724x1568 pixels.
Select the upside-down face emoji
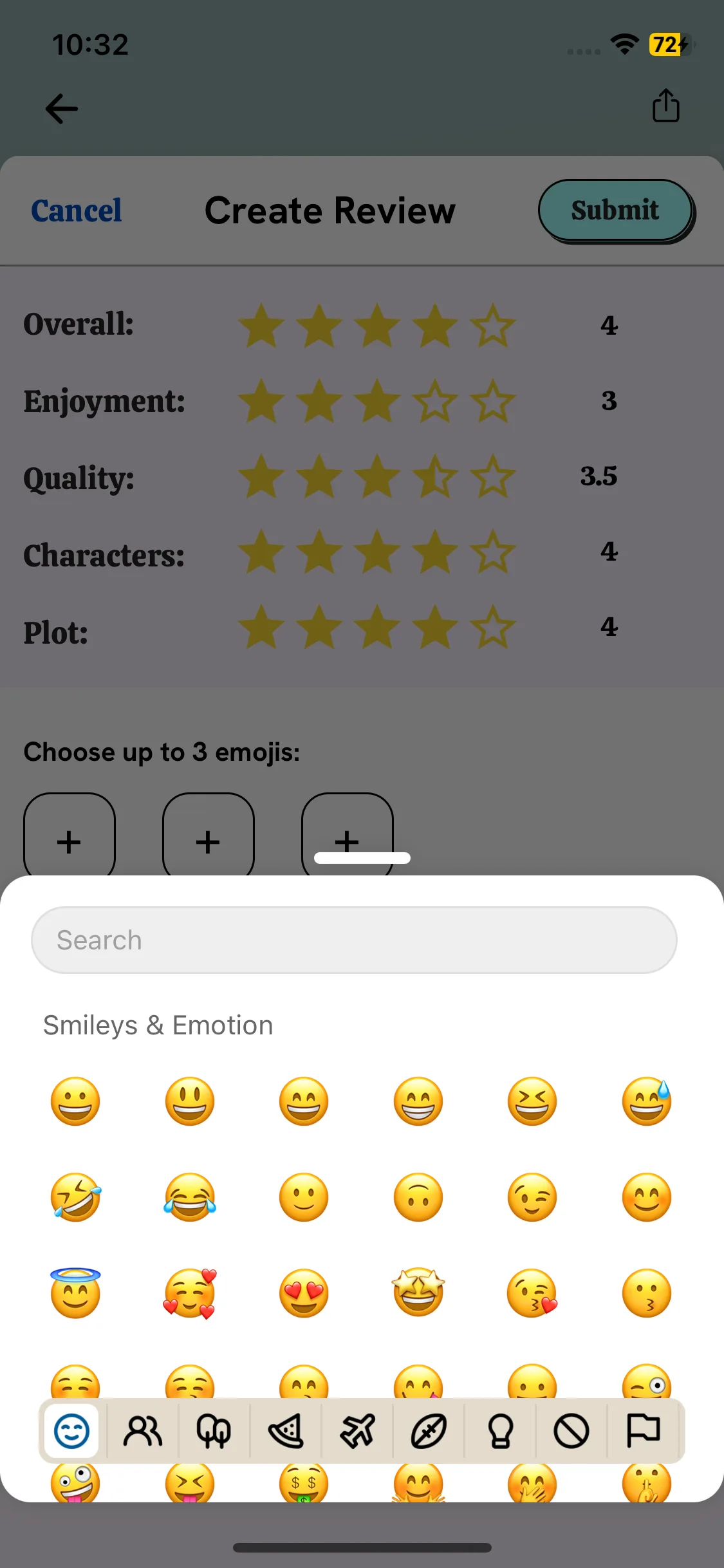click(418, 1197)
